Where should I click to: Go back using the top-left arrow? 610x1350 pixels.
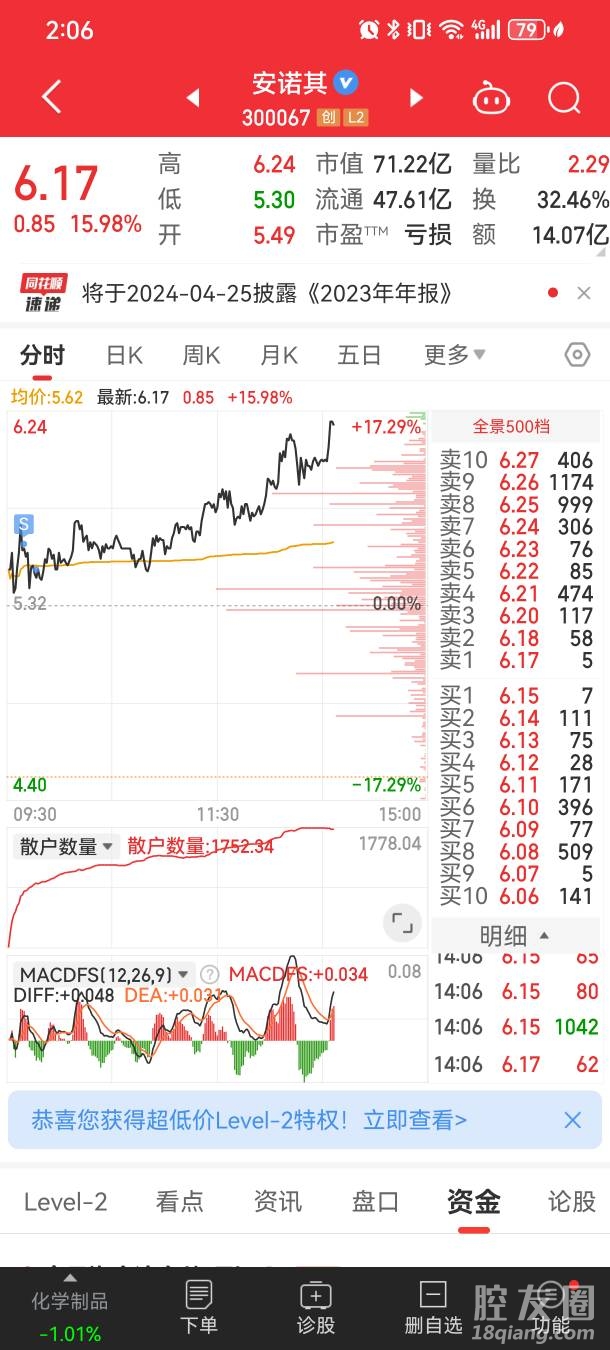(x=52, y=97)
